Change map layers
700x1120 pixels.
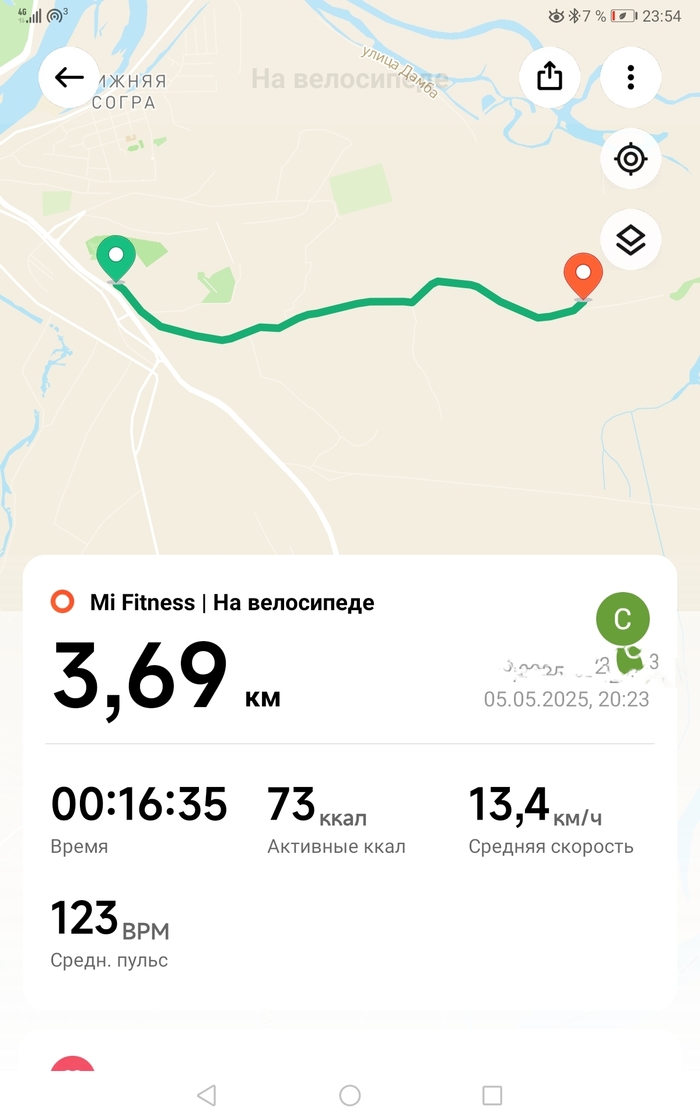pyautogui.click(x=630, y=240)
